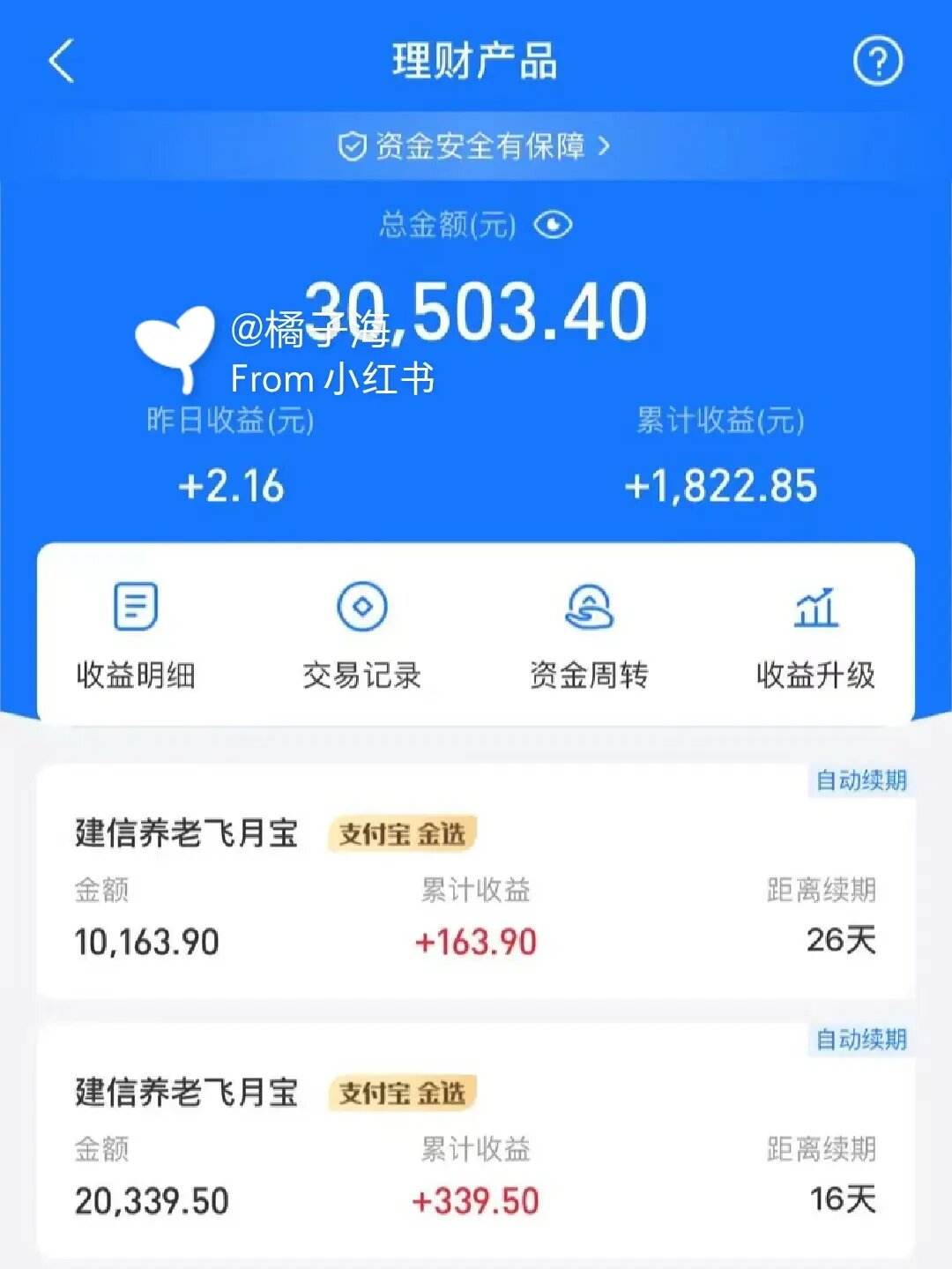This screenshot has height=1269, width=952.
Task: Tap the shield icon beside 资金安全有保障
Action: pyautogui.click(x=352, y=147)
